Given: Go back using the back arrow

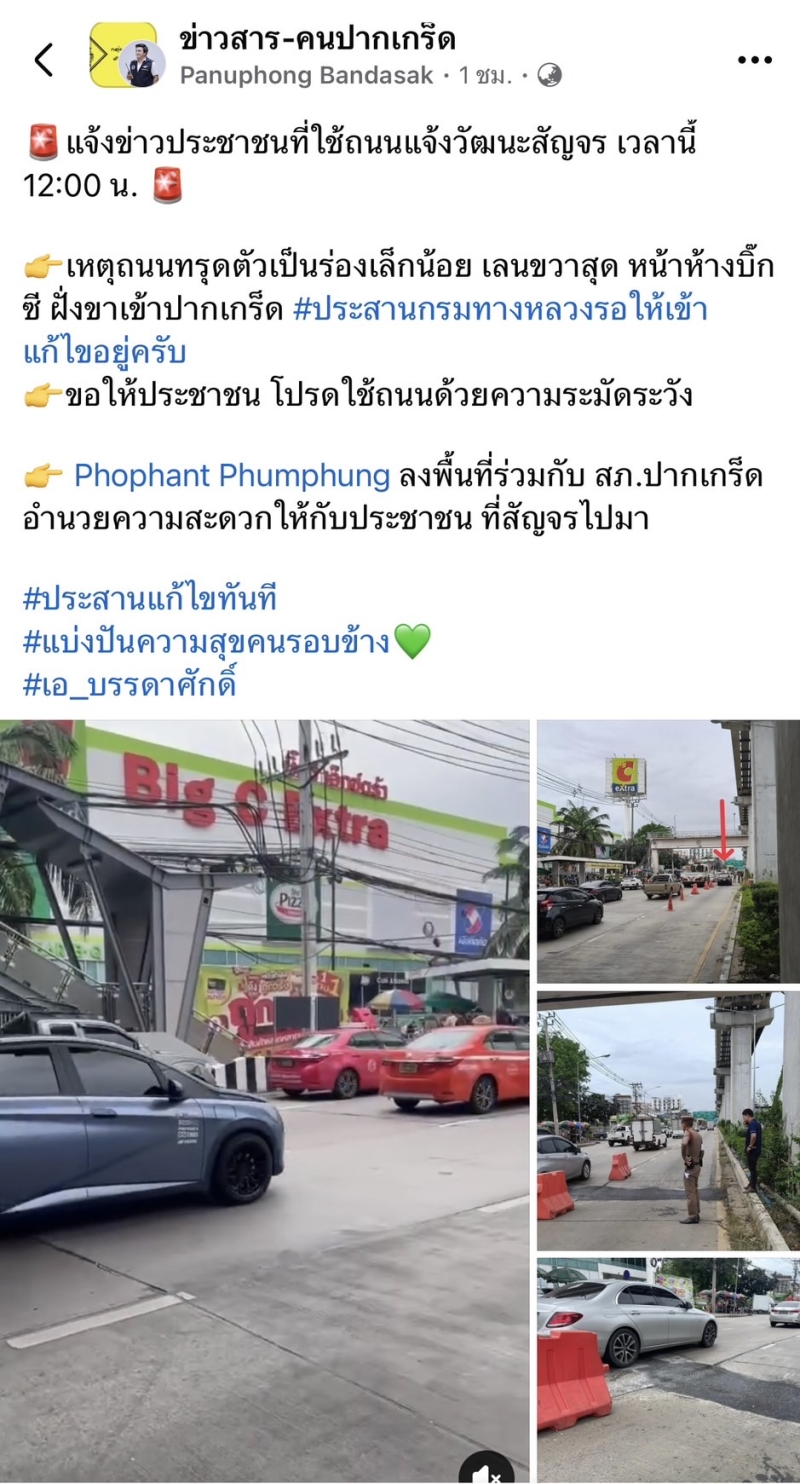Looking at the screenshot, I should click(43, 60).
